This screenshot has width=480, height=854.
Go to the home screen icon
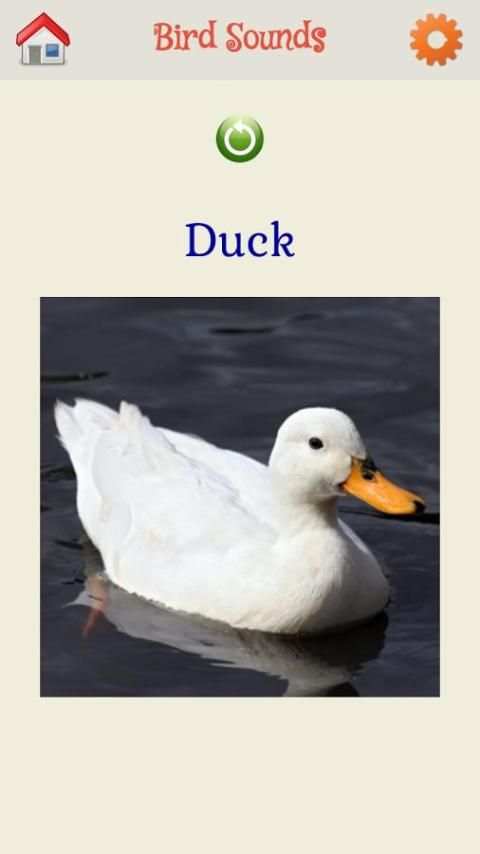(x=43, y=39)
